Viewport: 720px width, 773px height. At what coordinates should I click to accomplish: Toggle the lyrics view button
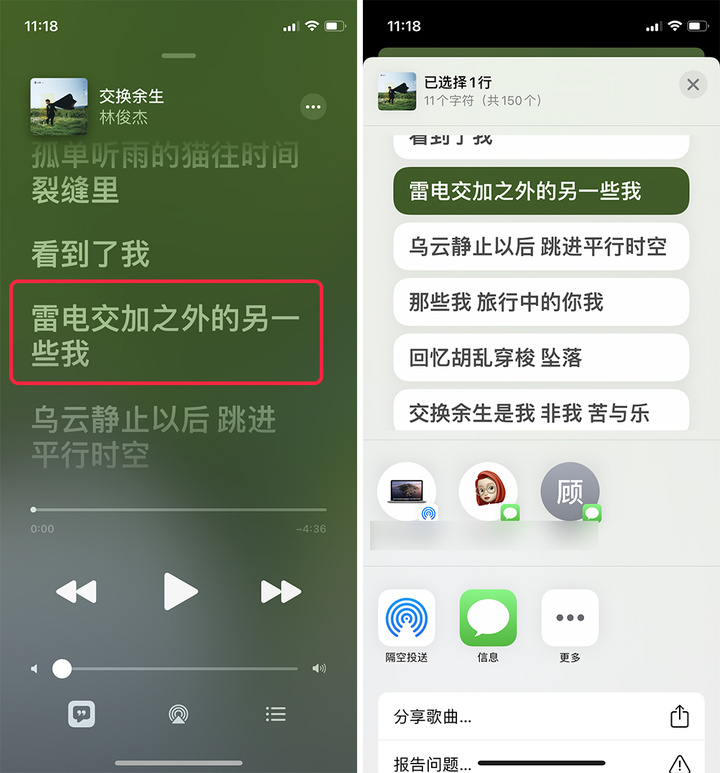tap(81, 713)
